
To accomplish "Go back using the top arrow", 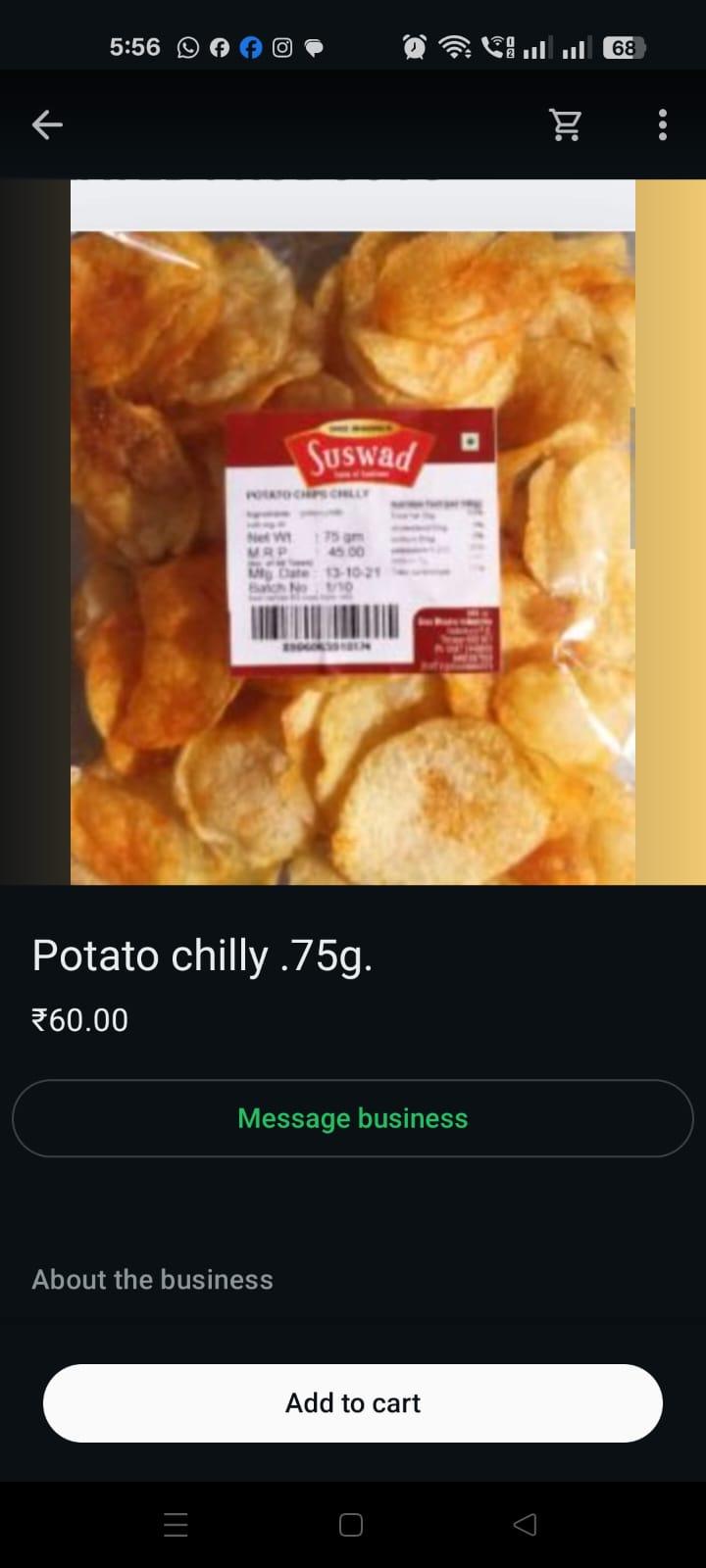I will [x=47, y=124].
